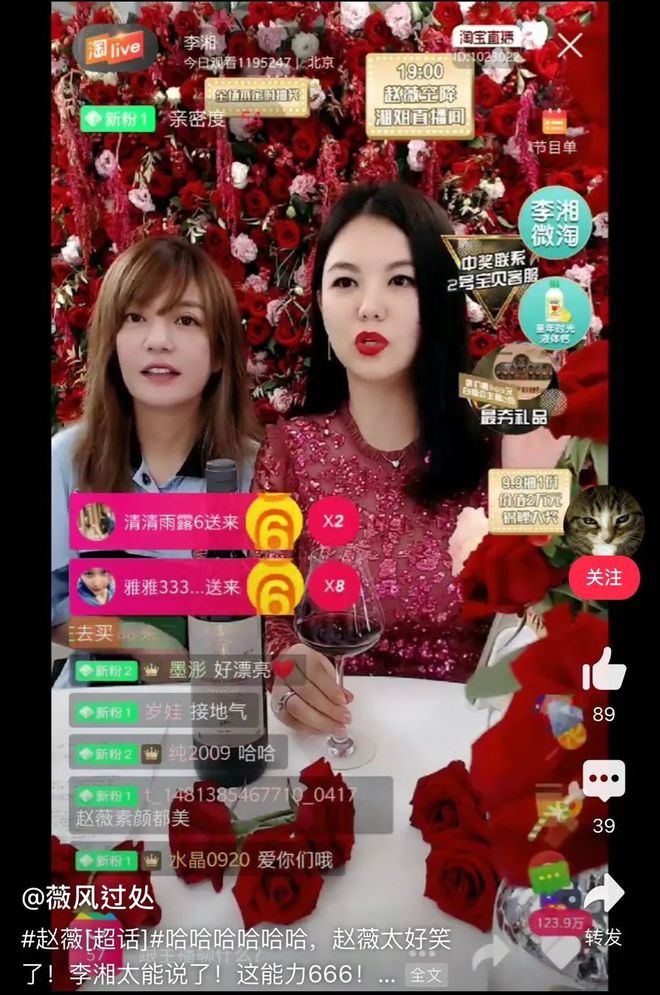Open the cat avatar profile
The width and height of the screenshot is (660, 995).
click(603, 520)
